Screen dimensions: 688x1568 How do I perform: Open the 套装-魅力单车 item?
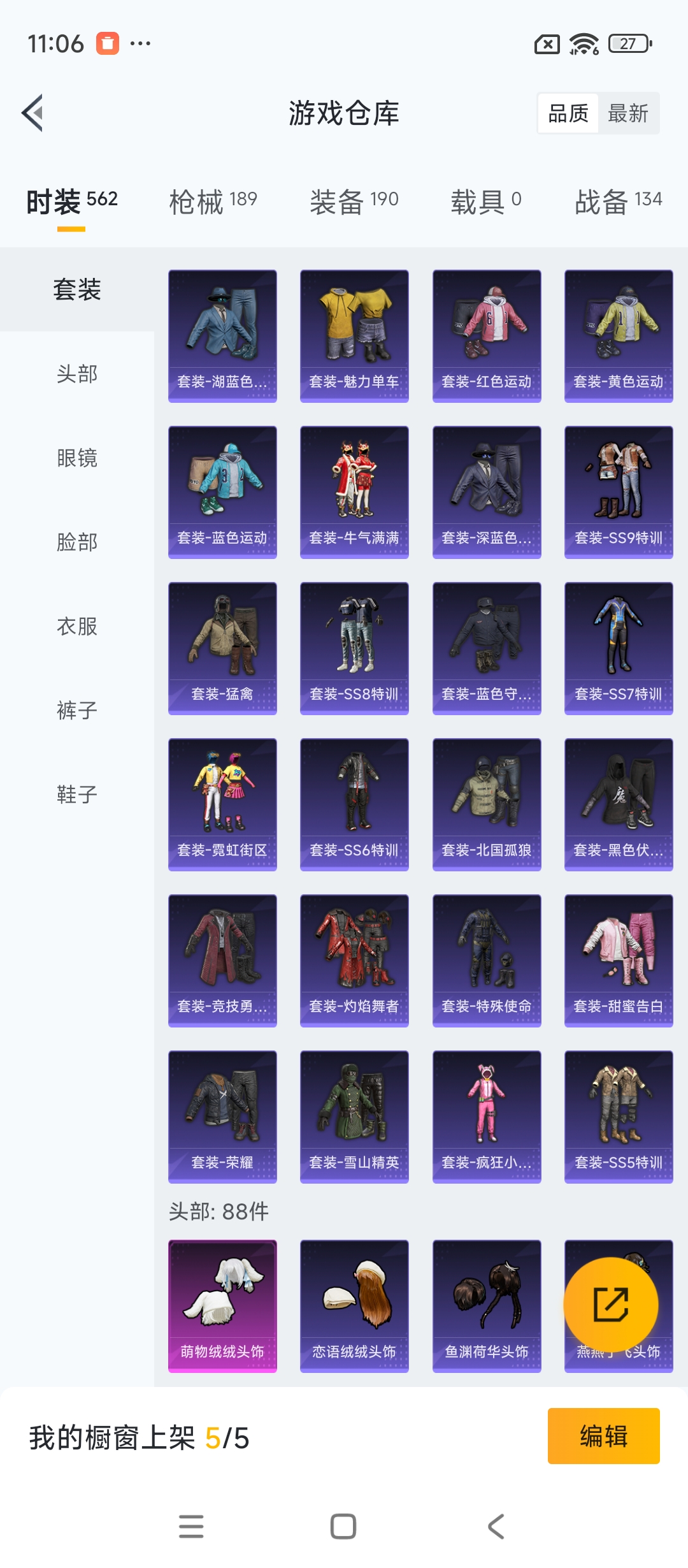354,335
